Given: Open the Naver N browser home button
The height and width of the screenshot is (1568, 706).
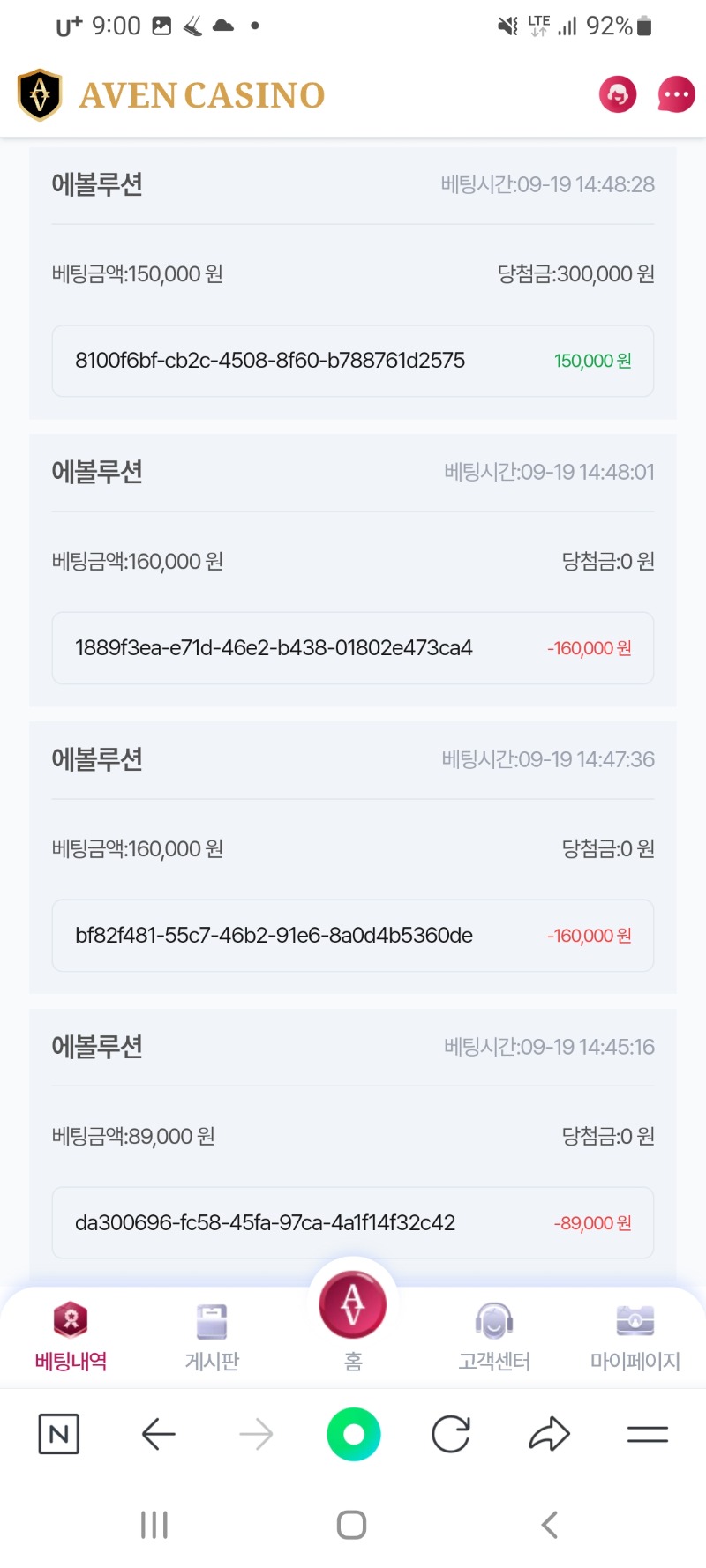Looking at the screenshot, I should coord(59,1434).
